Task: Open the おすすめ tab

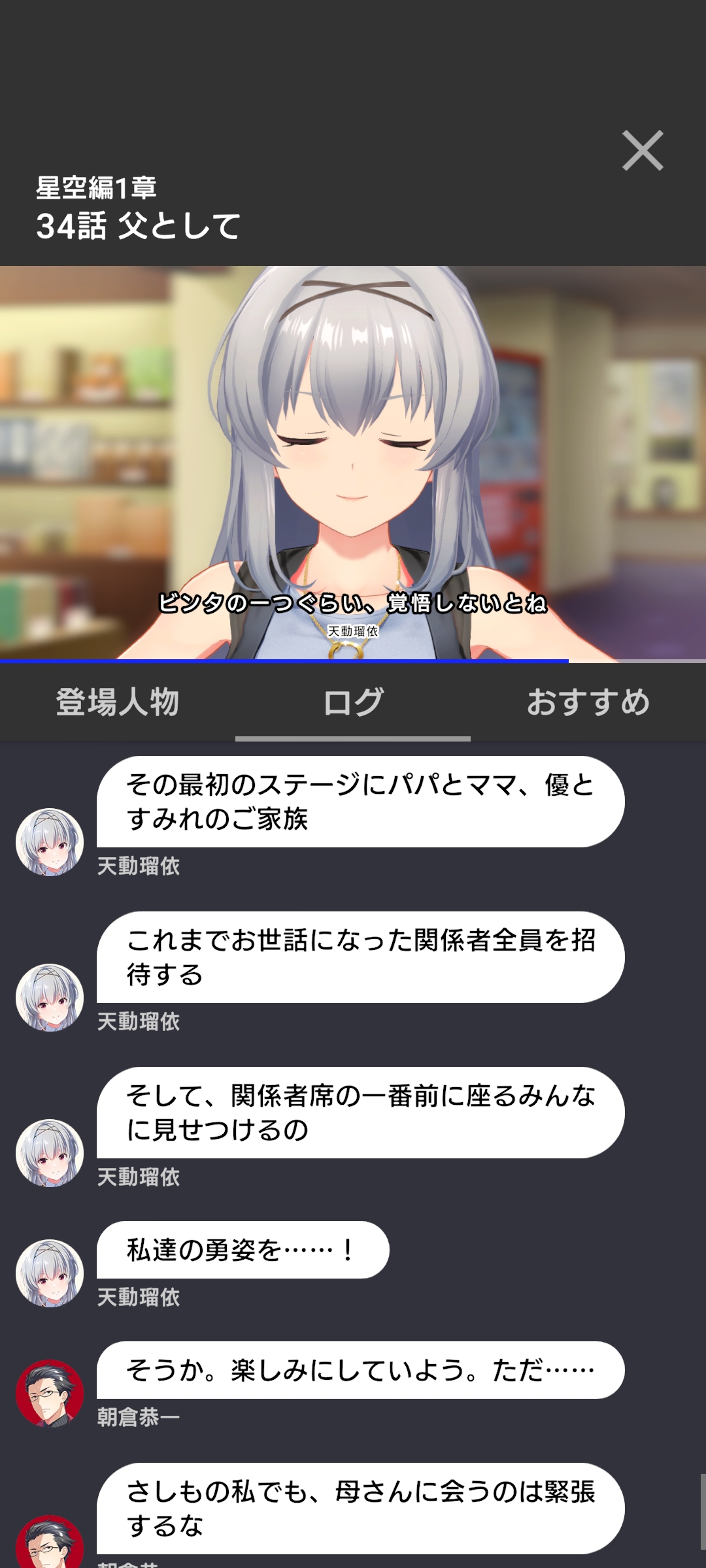Action: (x=588, y=702)
